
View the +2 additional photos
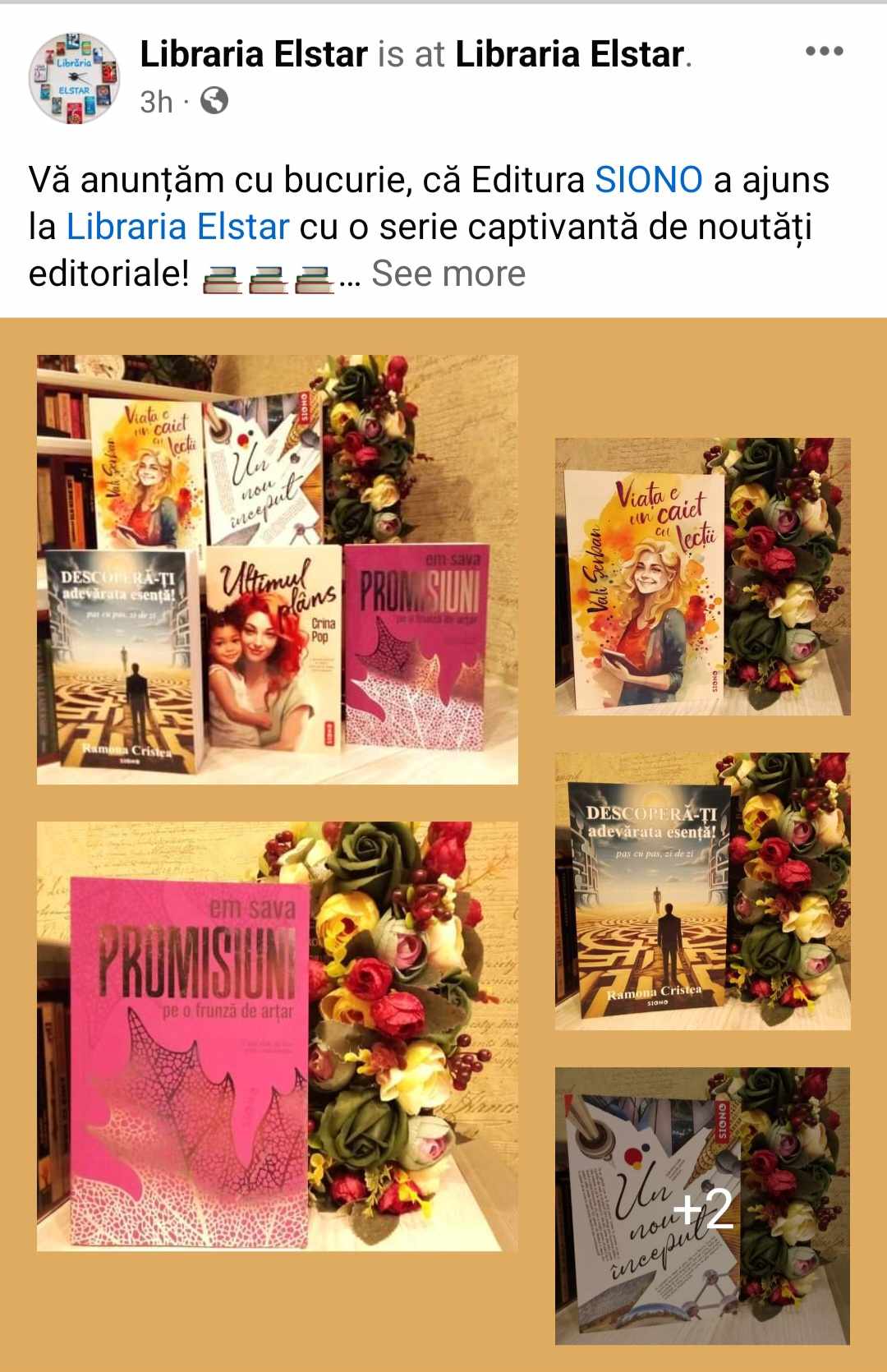pos(702,1205)
